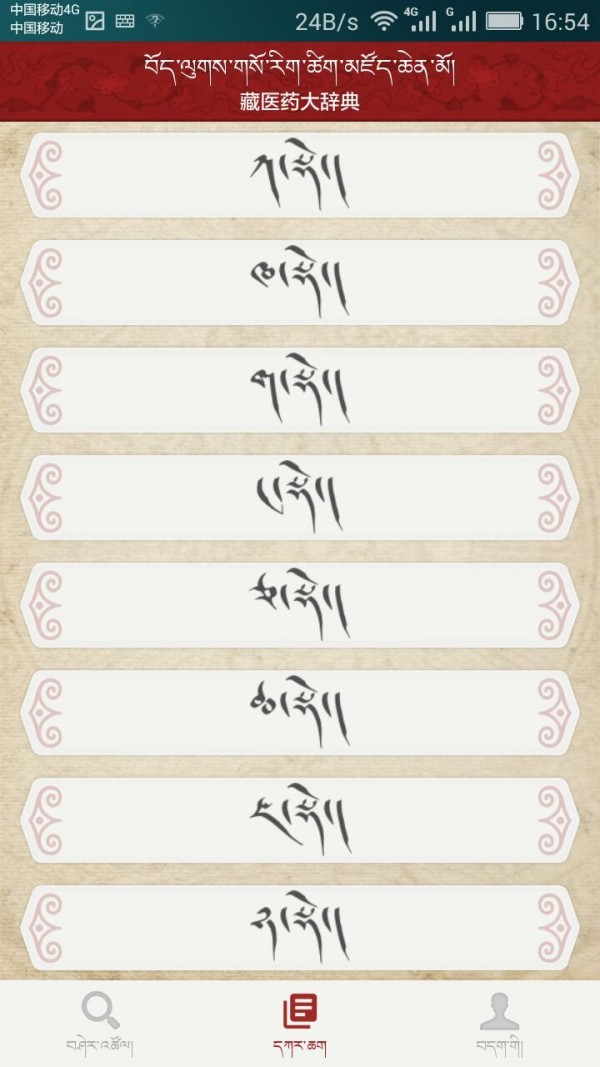Switch to the དཀར་ཆག catalog tab

[300, 1023]
